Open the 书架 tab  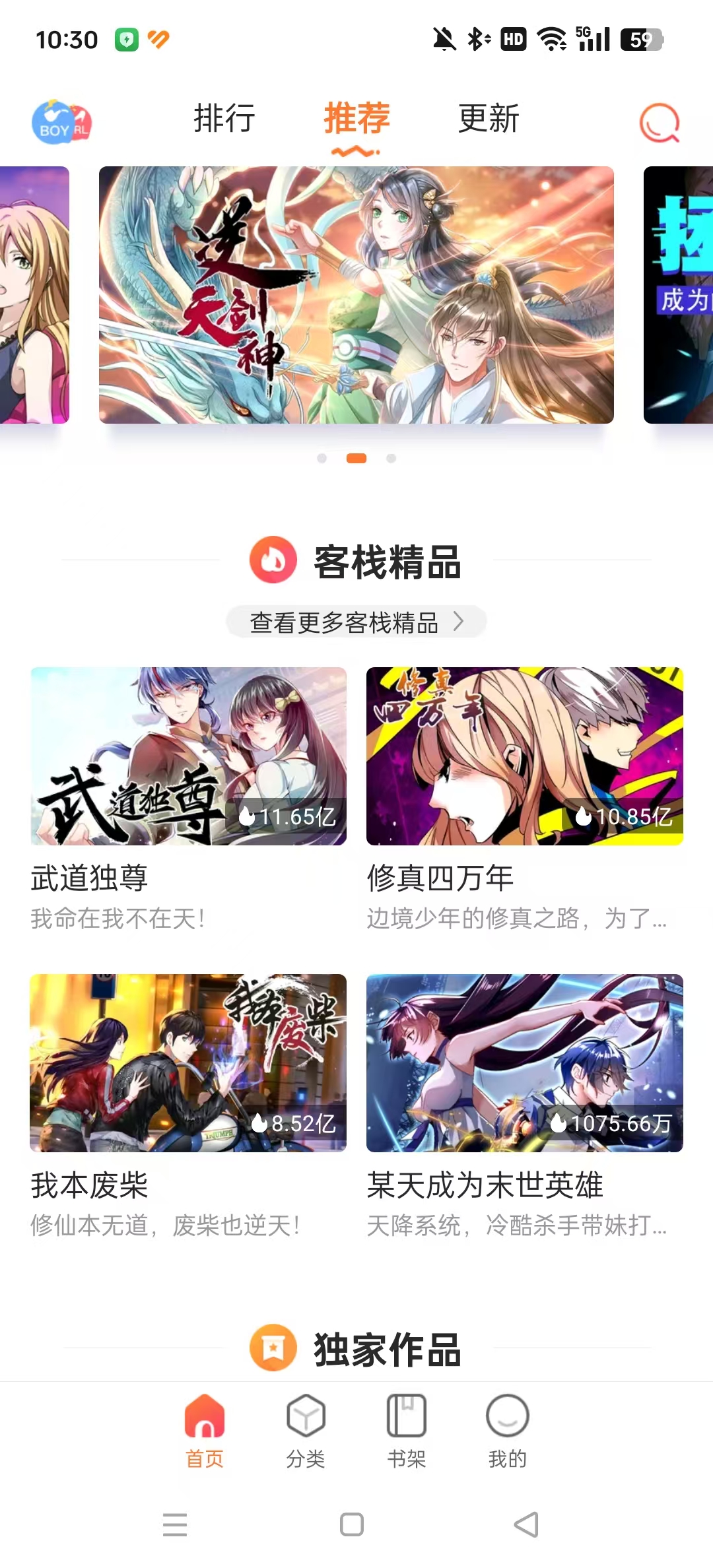point(407,1429)
